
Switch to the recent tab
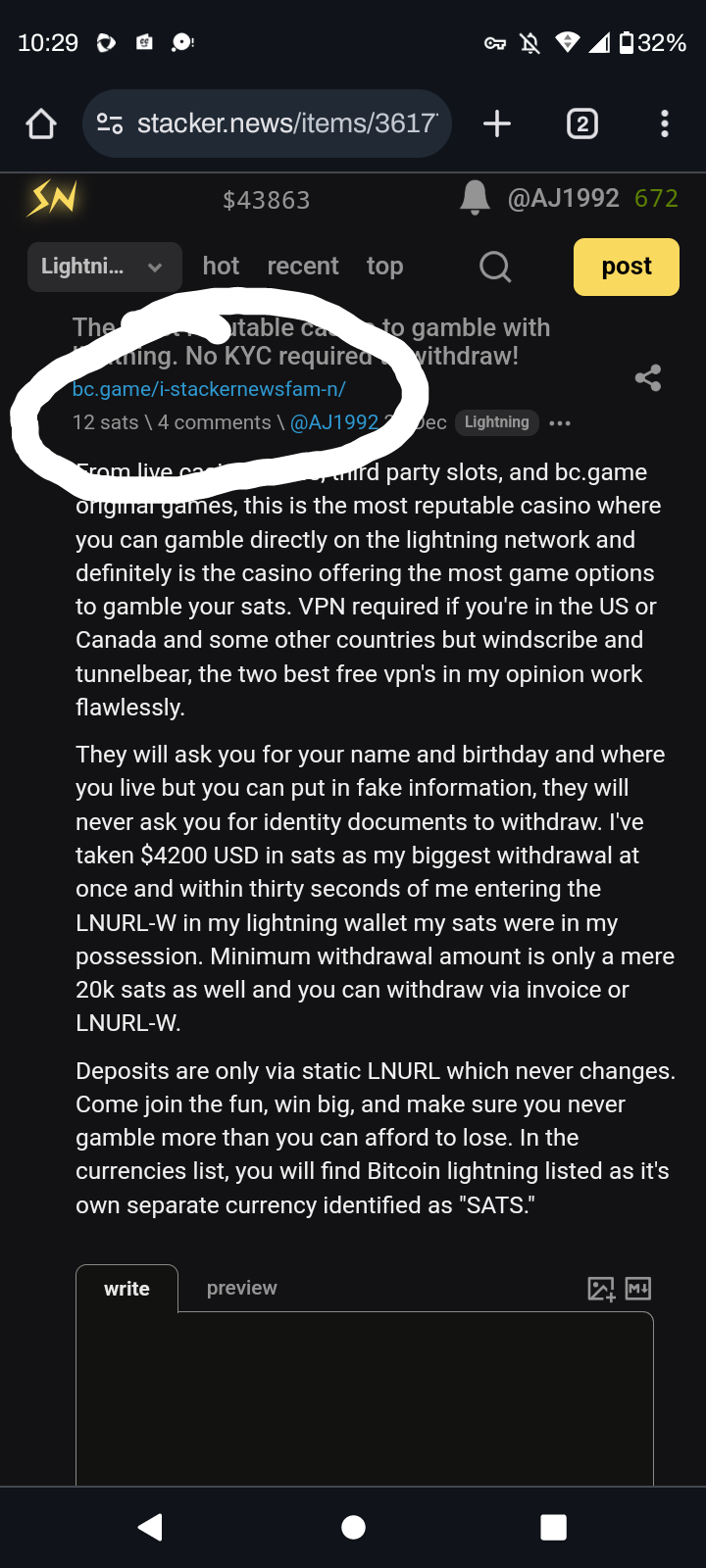coord(303,266)
